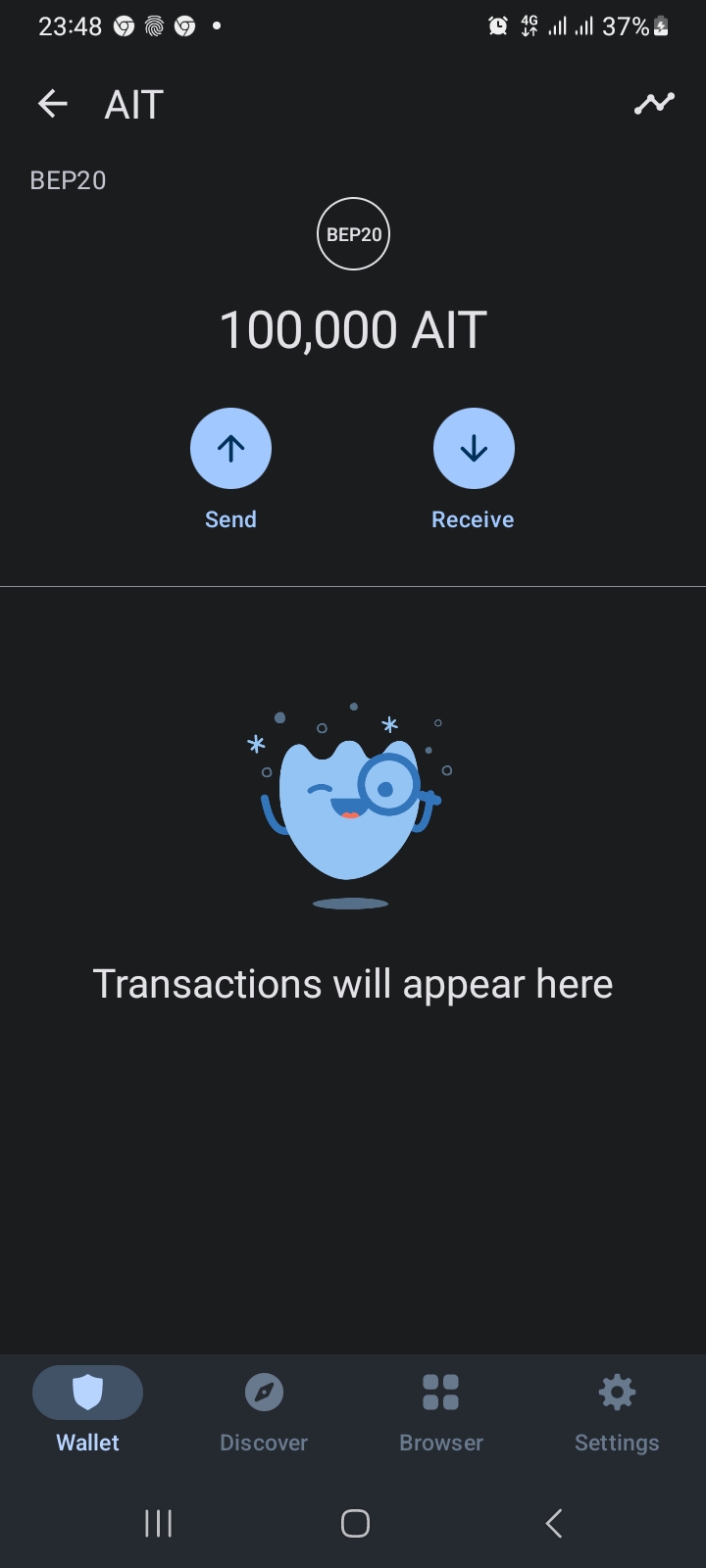
Task: Send AIT tokens
Action: point(230,449)
